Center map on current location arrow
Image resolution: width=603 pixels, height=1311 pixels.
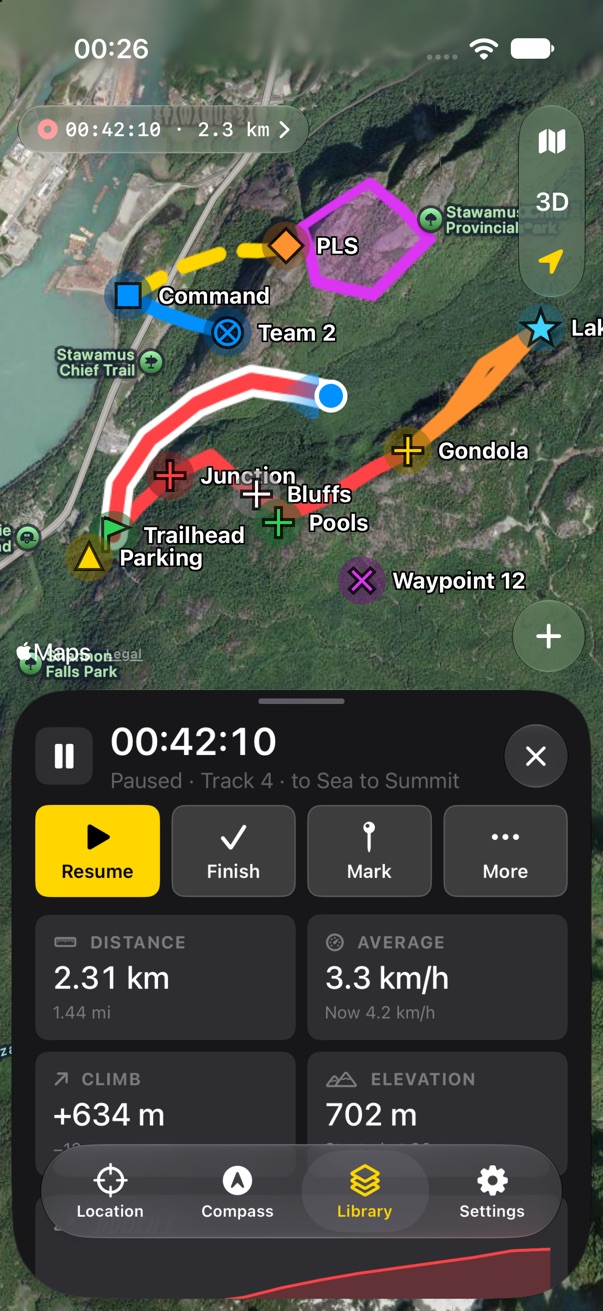pyautogui.click(x=552, y=261)
